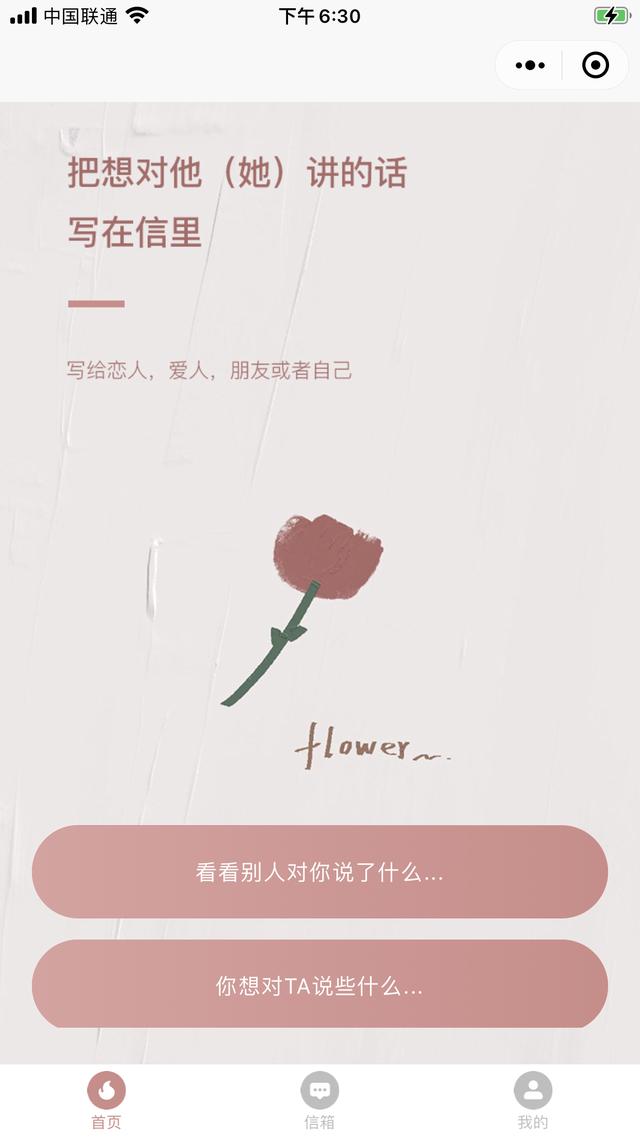Viewport: 640px width, 1138px height.
Task: Switch to the 首页 tab
Action: click(106, 1100)
